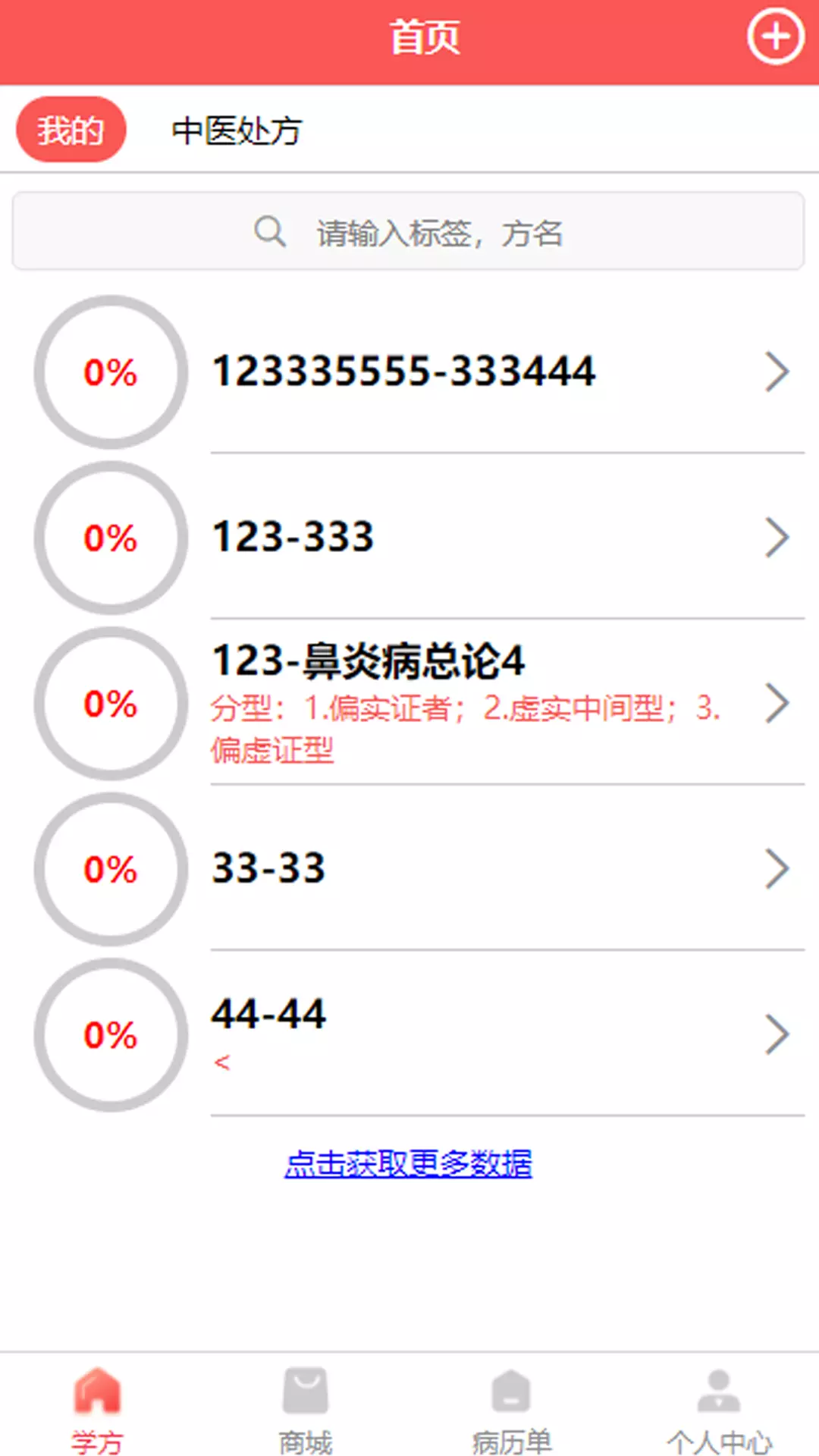The height and width of the screenshot is (1456, 819).
Task: Go to 个人中心
Action: coord(719,1411)
